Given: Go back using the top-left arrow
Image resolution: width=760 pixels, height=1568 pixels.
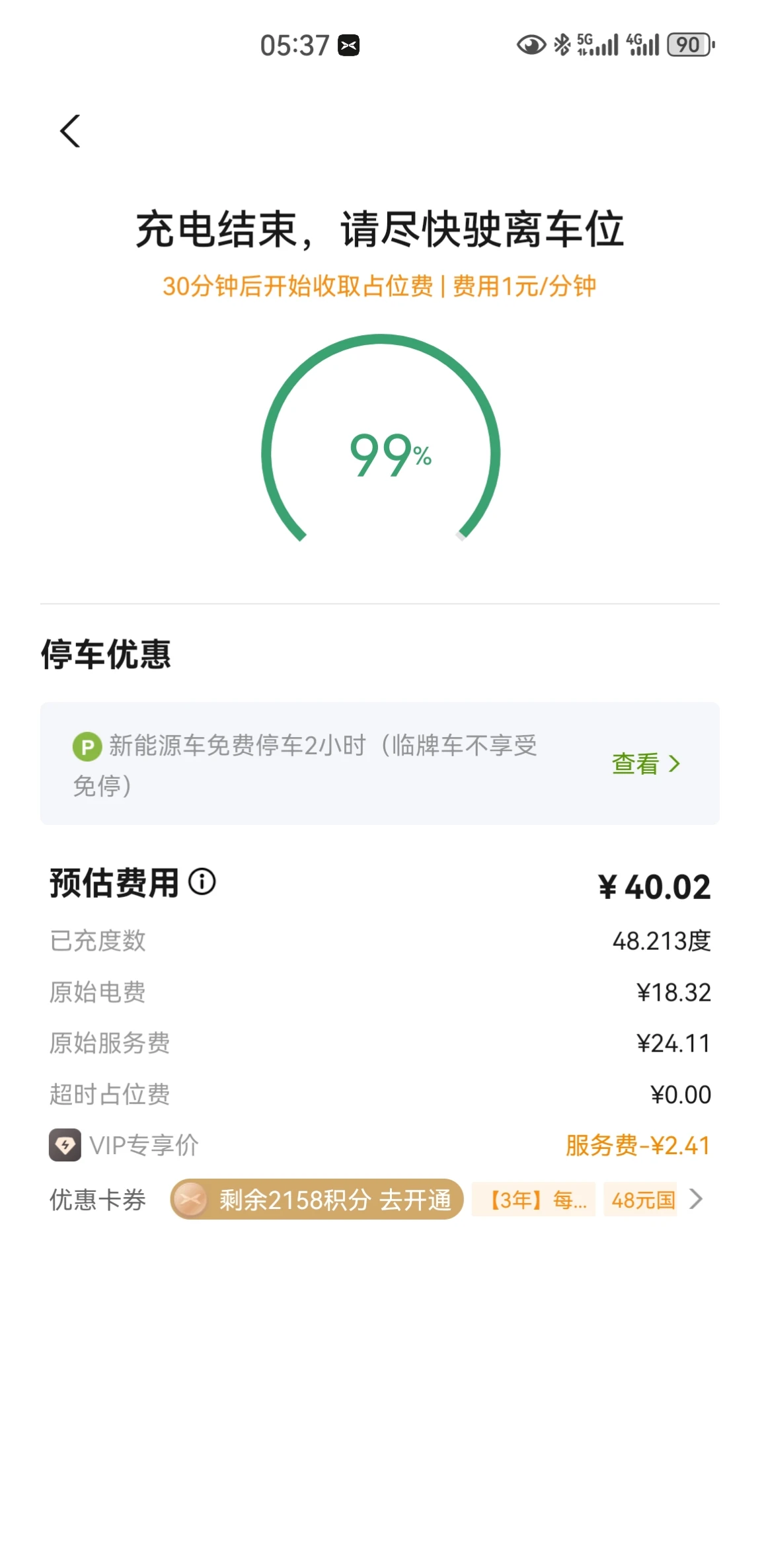Looking at the screenshot, I should (70, 131).
